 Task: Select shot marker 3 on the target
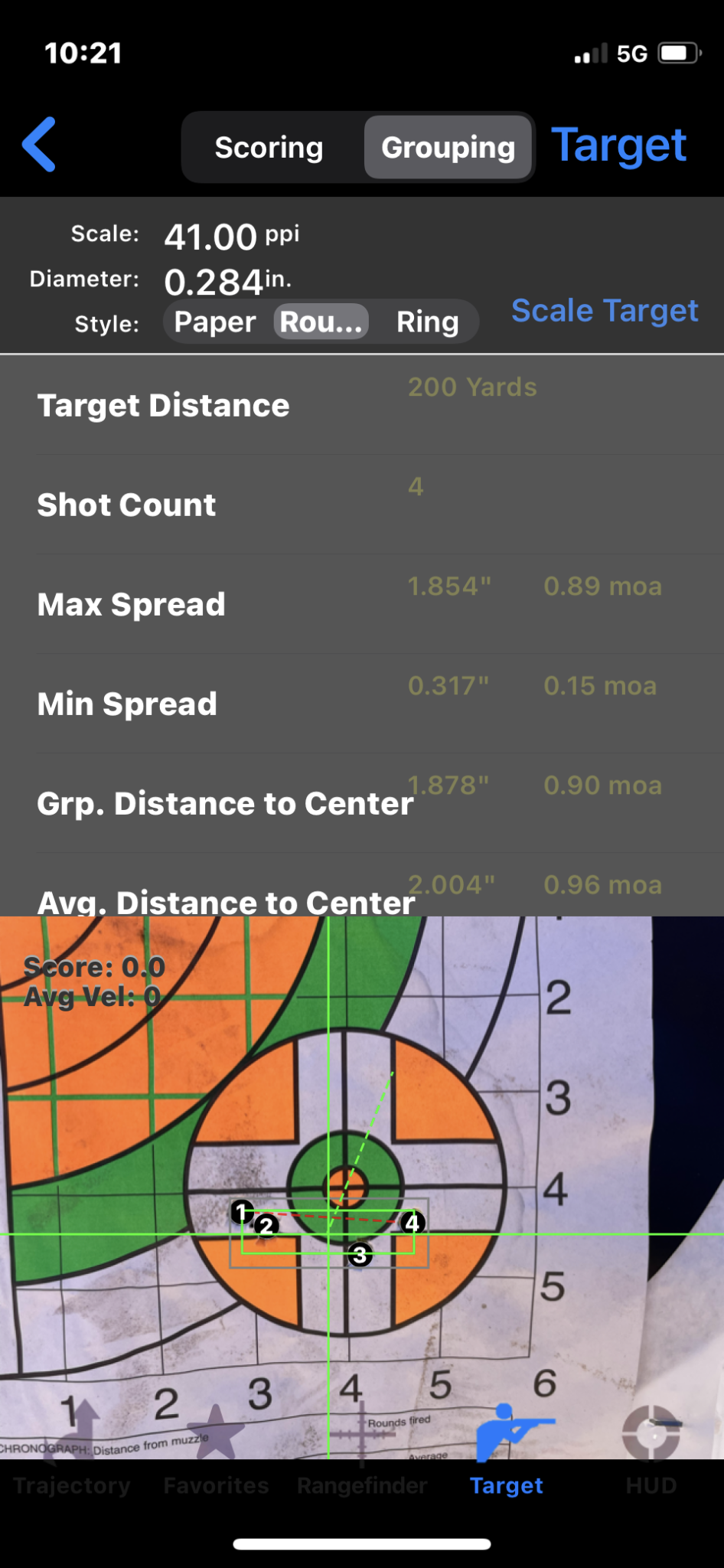360,1255
